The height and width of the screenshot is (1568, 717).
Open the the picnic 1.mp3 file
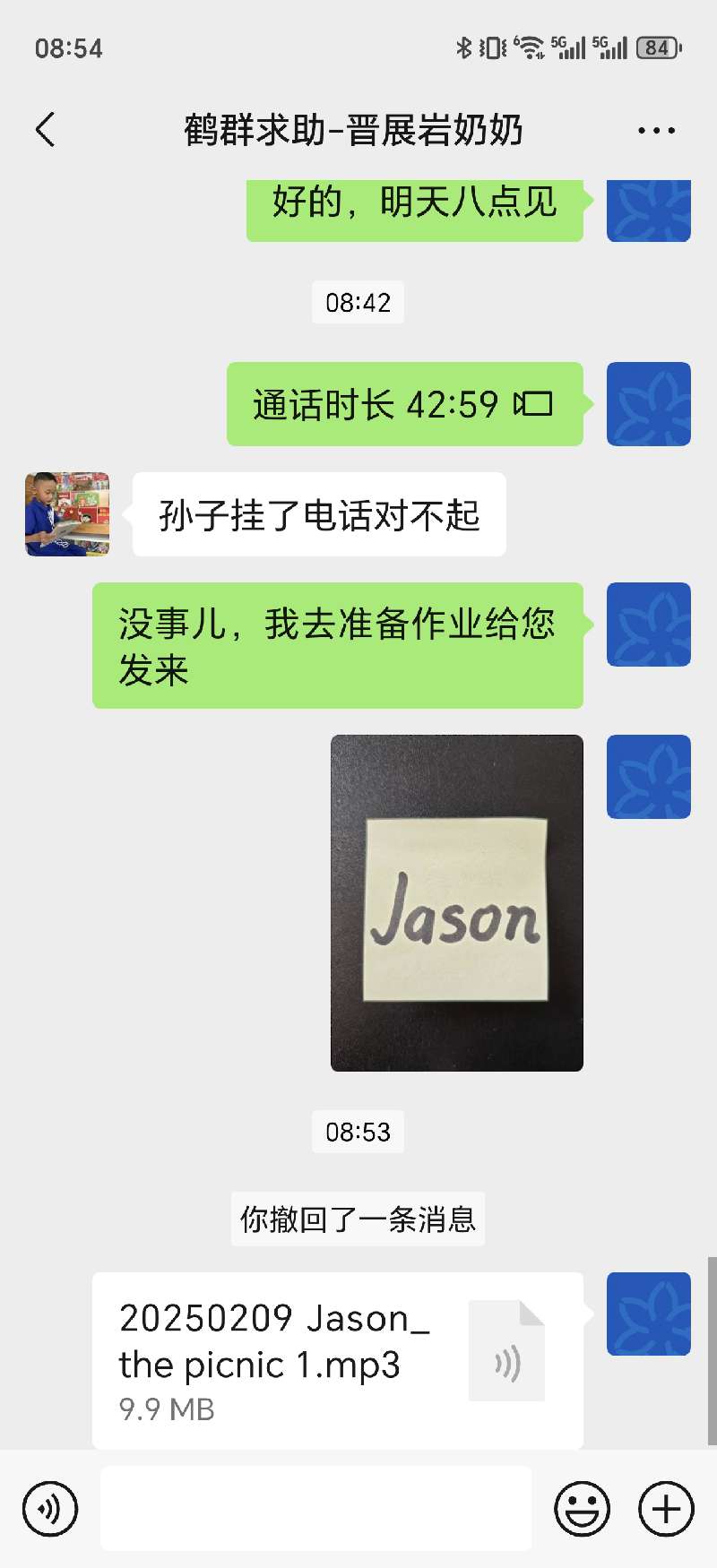click(x=337, y=1359)
